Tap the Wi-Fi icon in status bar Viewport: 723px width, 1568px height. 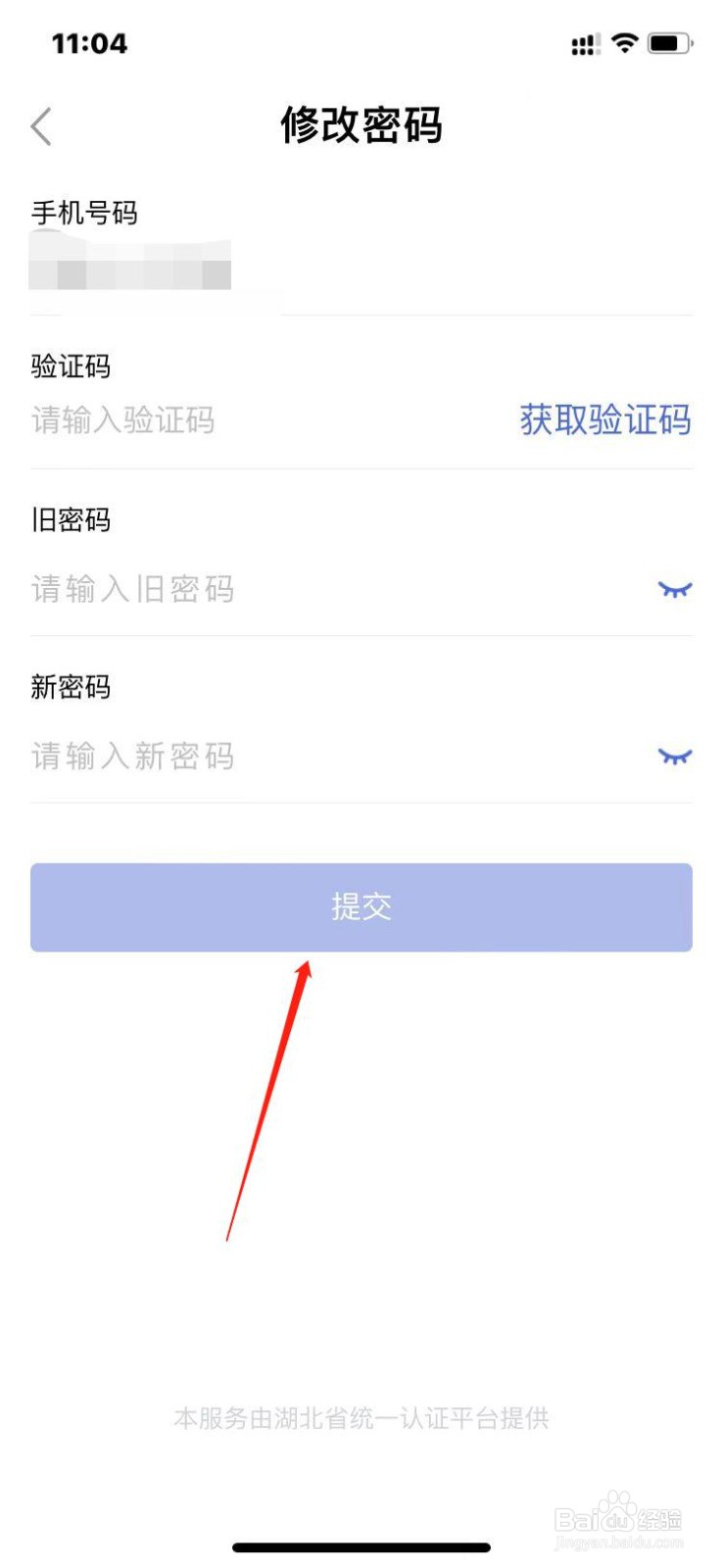tap(624, 43)
